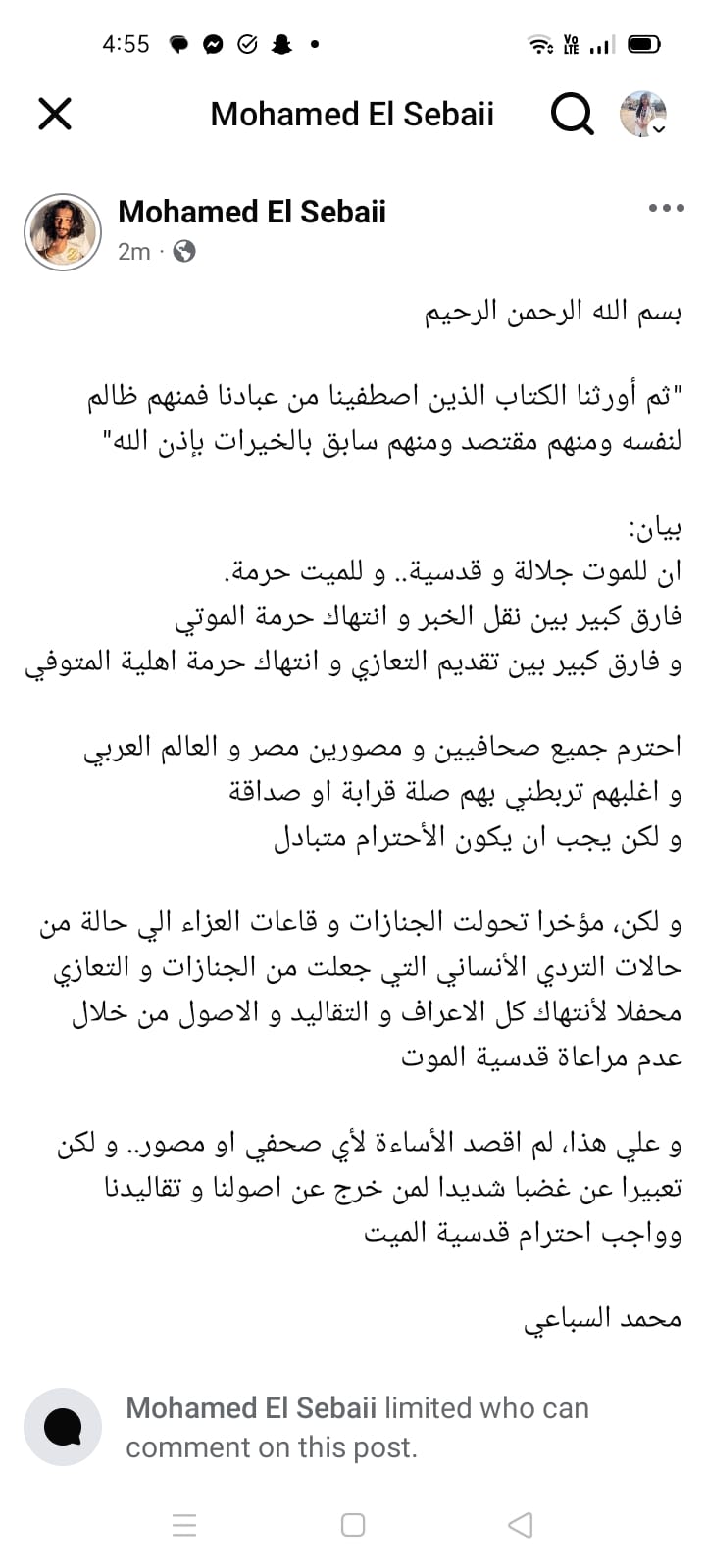
Task: Open the post's three-dot options menu
Action: pyautogui.click(x=667, y=208)
